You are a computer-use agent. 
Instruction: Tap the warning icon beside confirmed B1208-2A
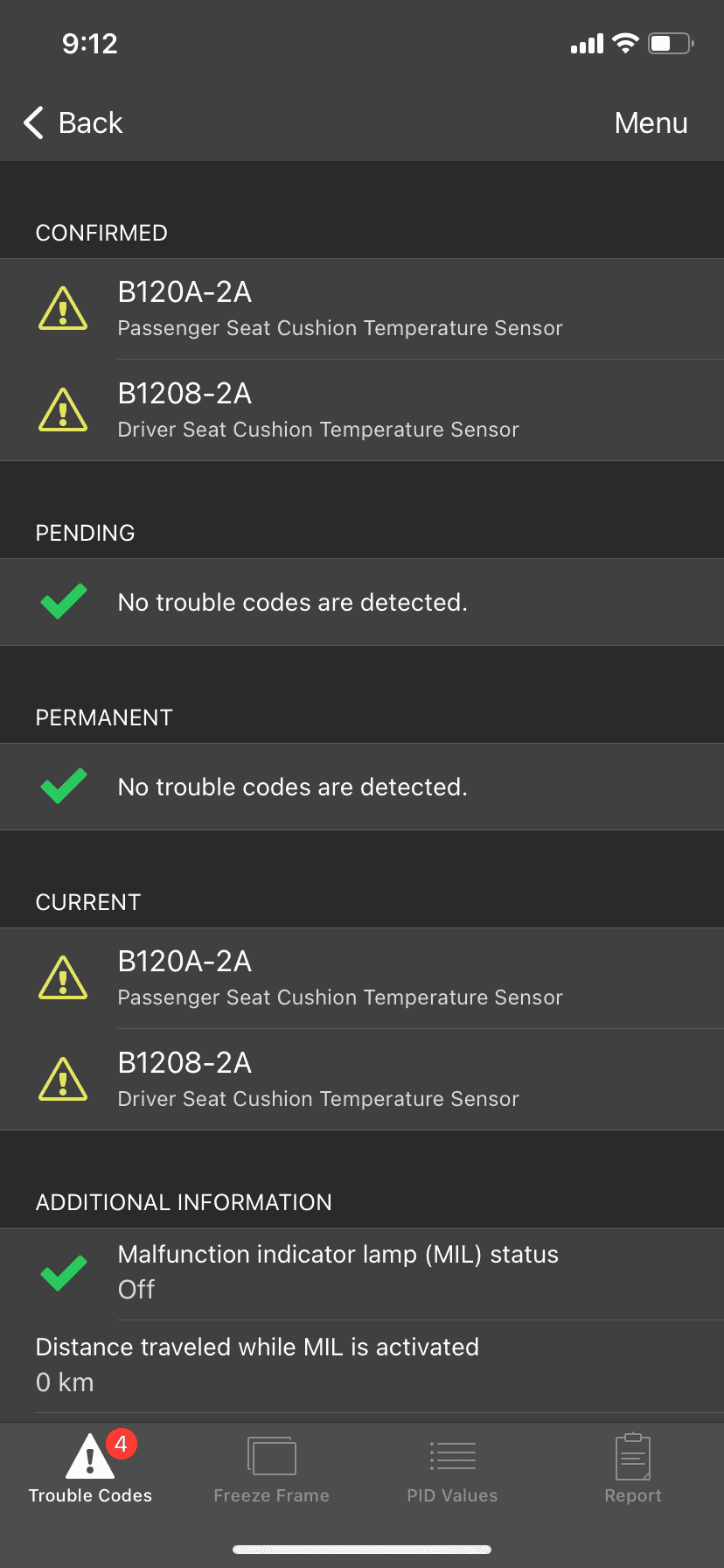(62, 409)
